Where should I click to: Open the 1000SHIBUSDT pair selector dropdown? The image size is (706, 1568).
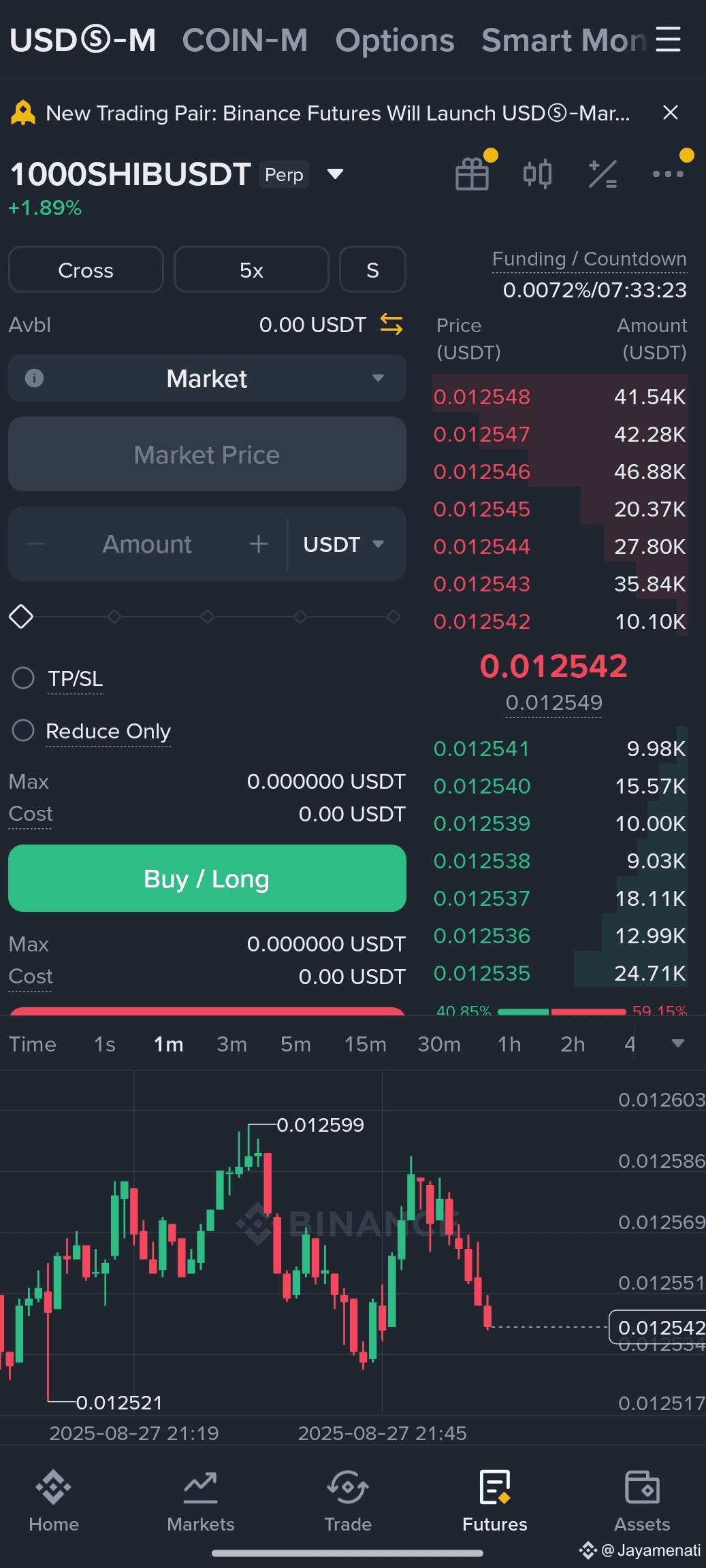click(x=335, y=174)
